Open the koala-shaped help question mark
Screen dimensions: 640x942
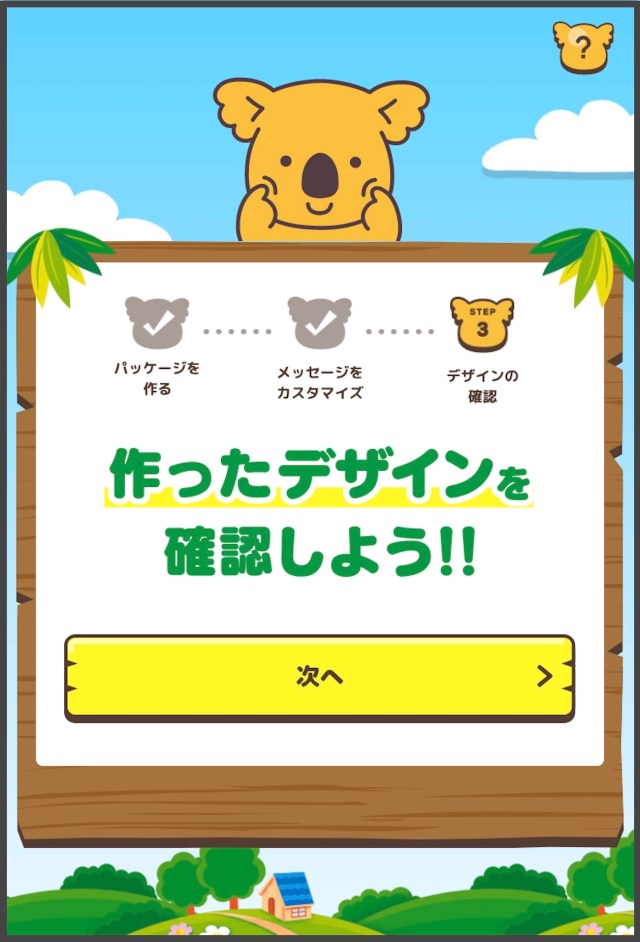coord(583,46)
